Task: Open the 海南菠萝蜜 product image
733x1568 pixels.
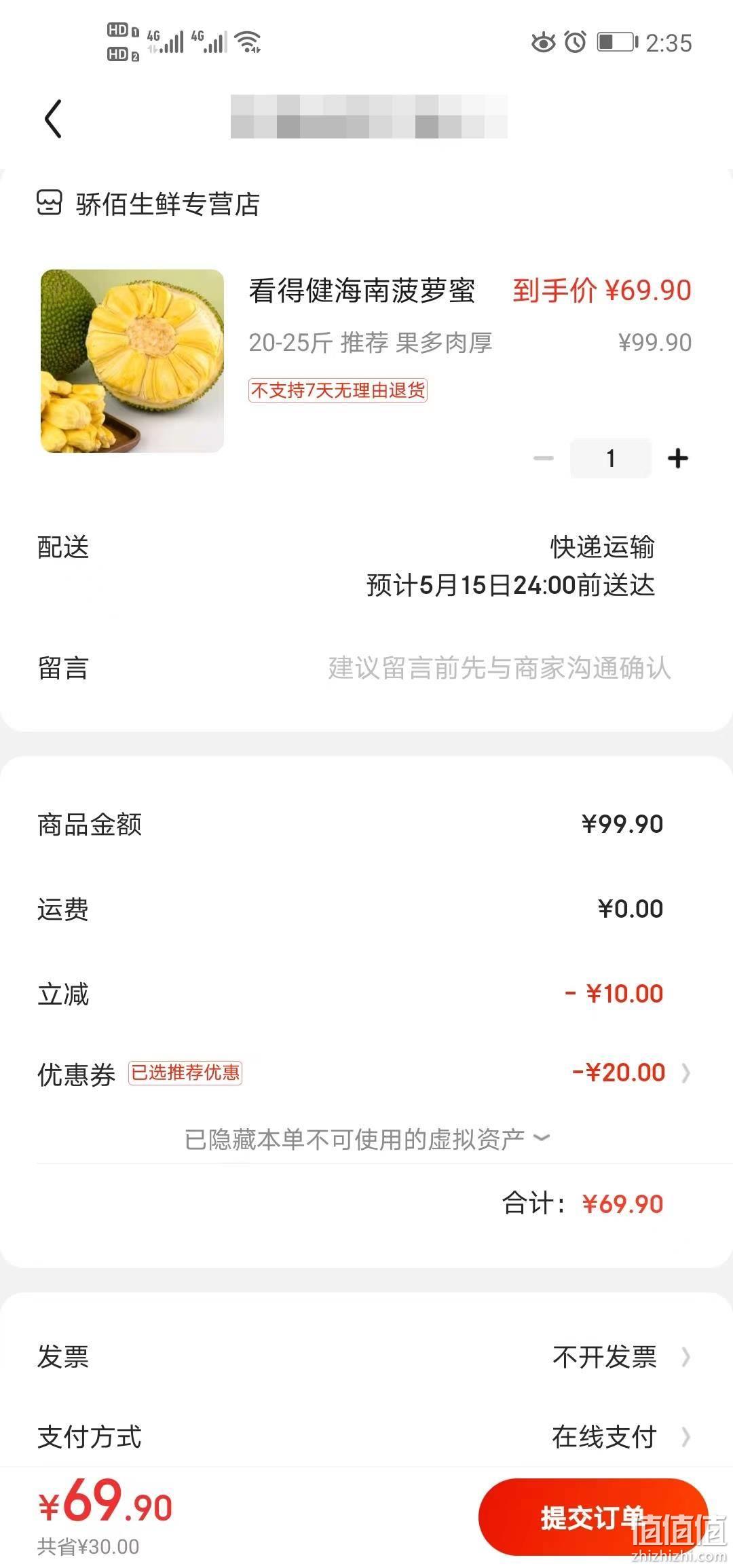Action: 132,361
